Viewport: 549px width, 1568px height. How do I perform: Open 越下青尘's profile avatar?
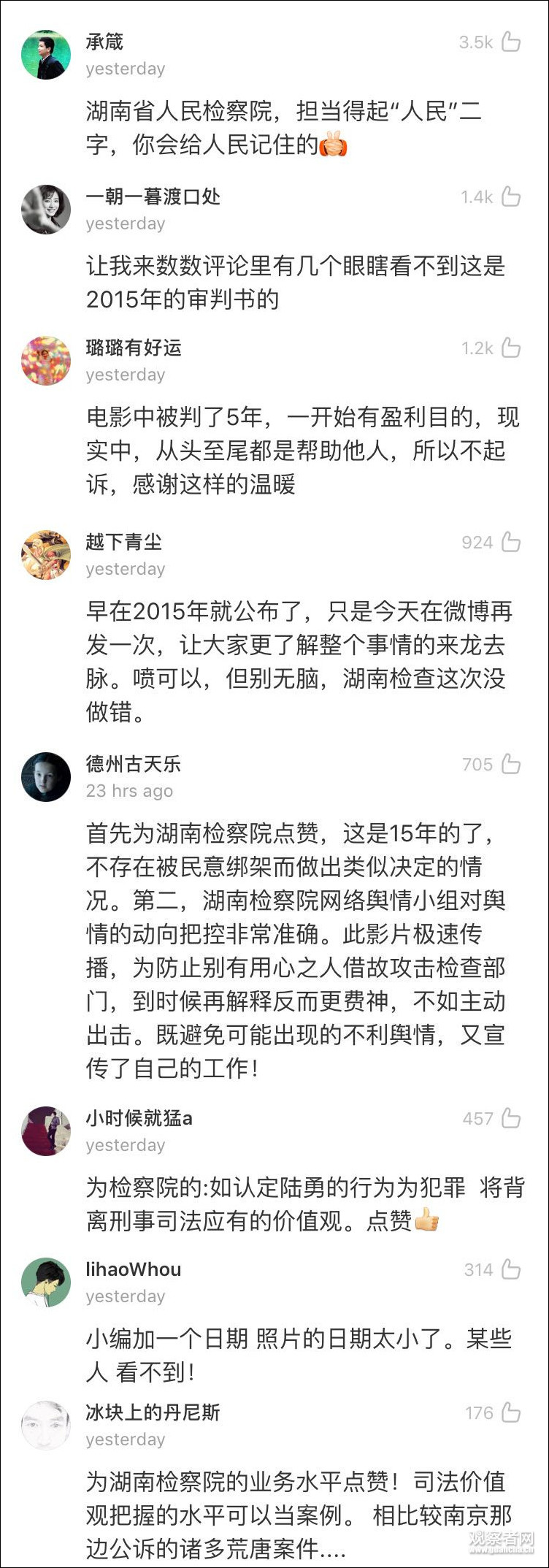tap(46, 555)
